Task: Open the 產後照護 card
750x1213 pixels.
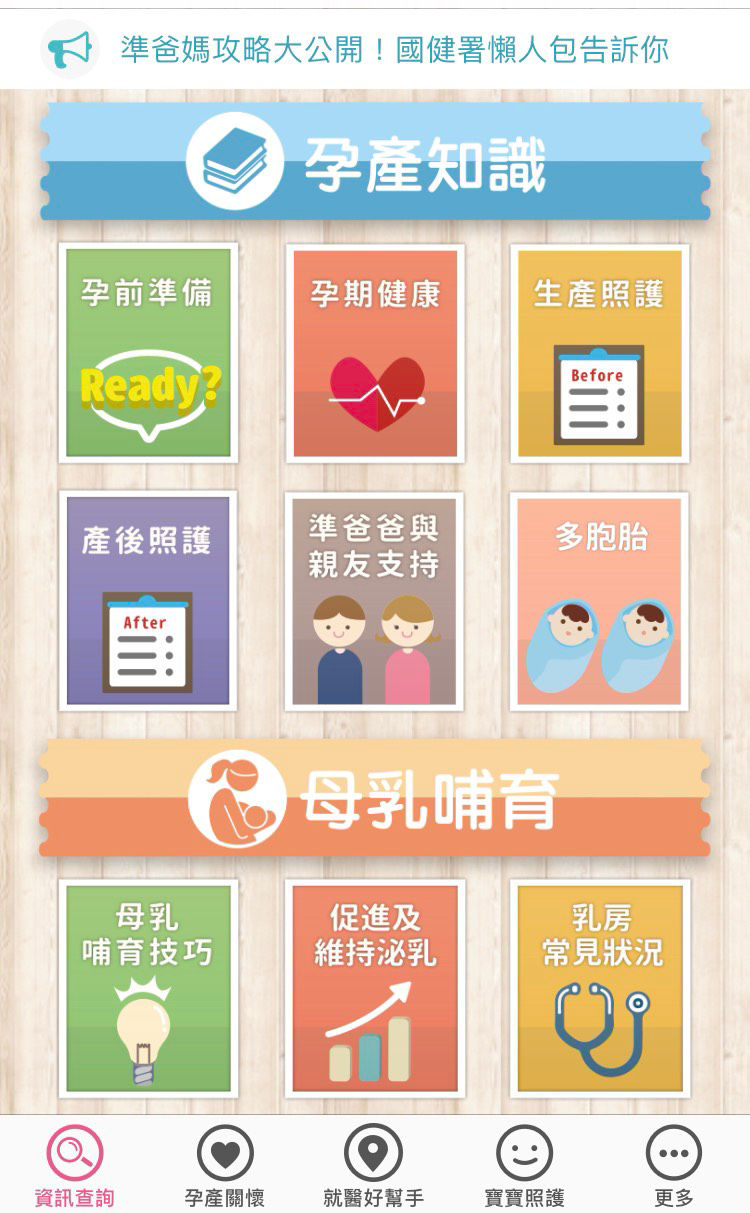Action: 148,600
